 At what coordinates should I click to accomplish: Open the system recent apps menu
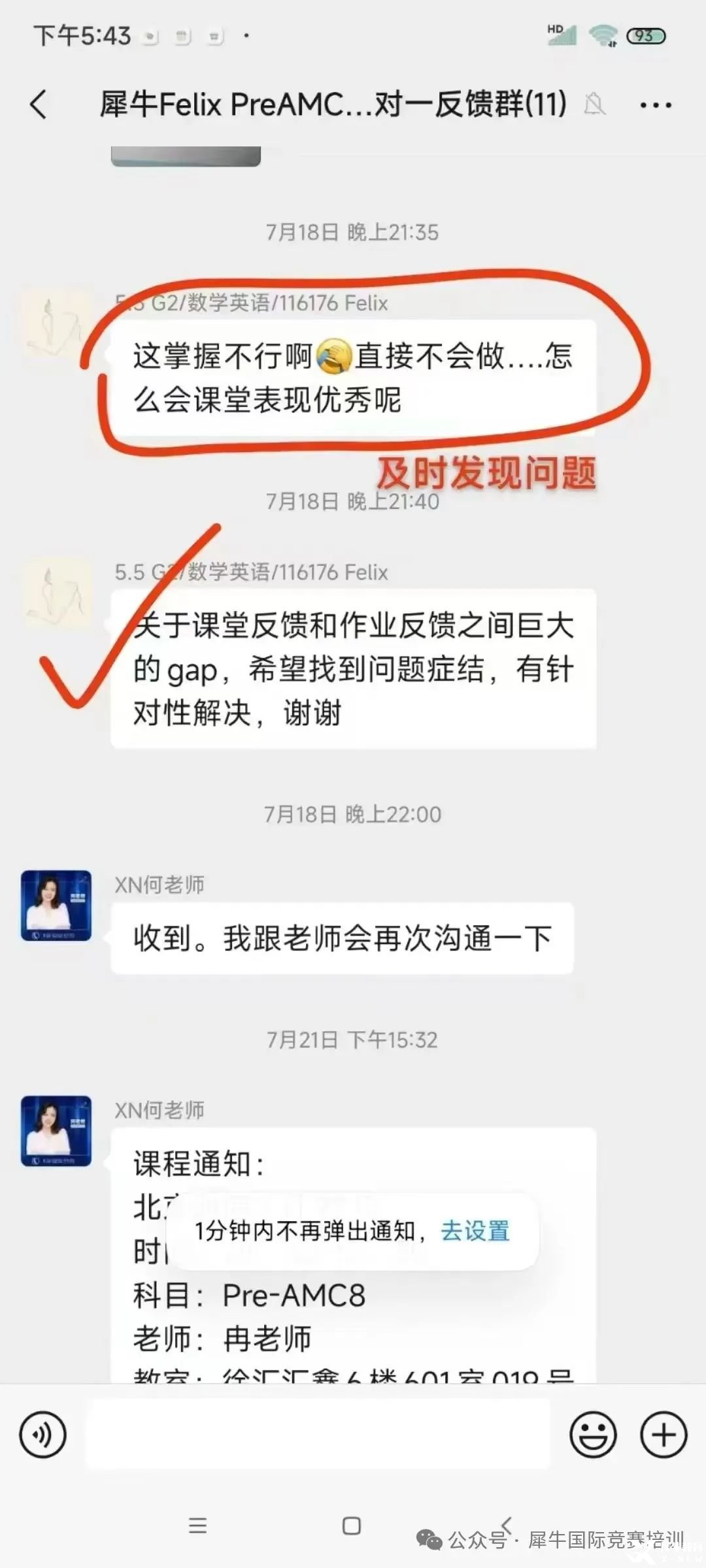pyautogui.click(x=197, y=1526)
